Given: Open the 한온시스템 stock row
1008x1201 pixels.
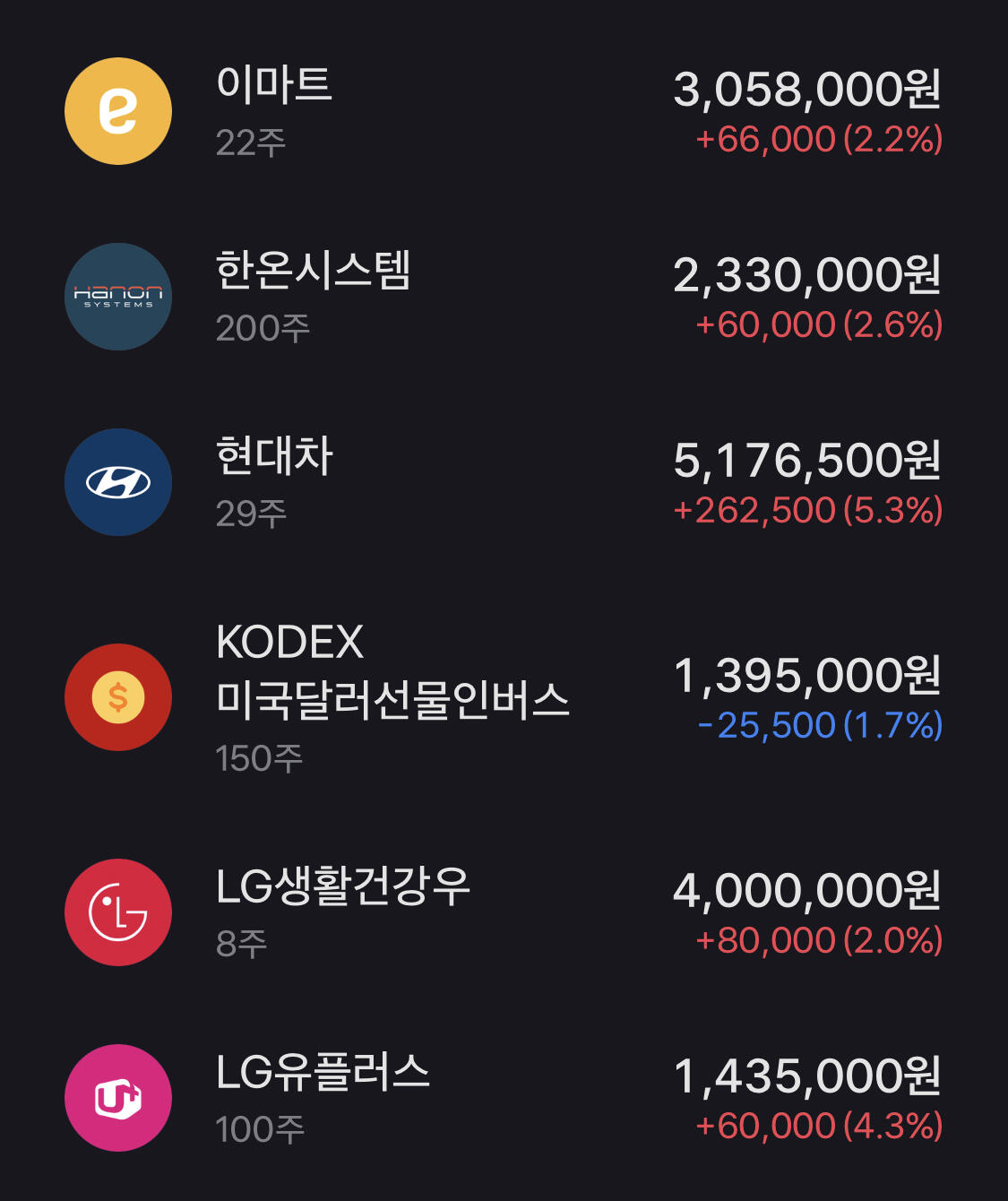Looking at the screenshot, I should click(x=504, y=297).
